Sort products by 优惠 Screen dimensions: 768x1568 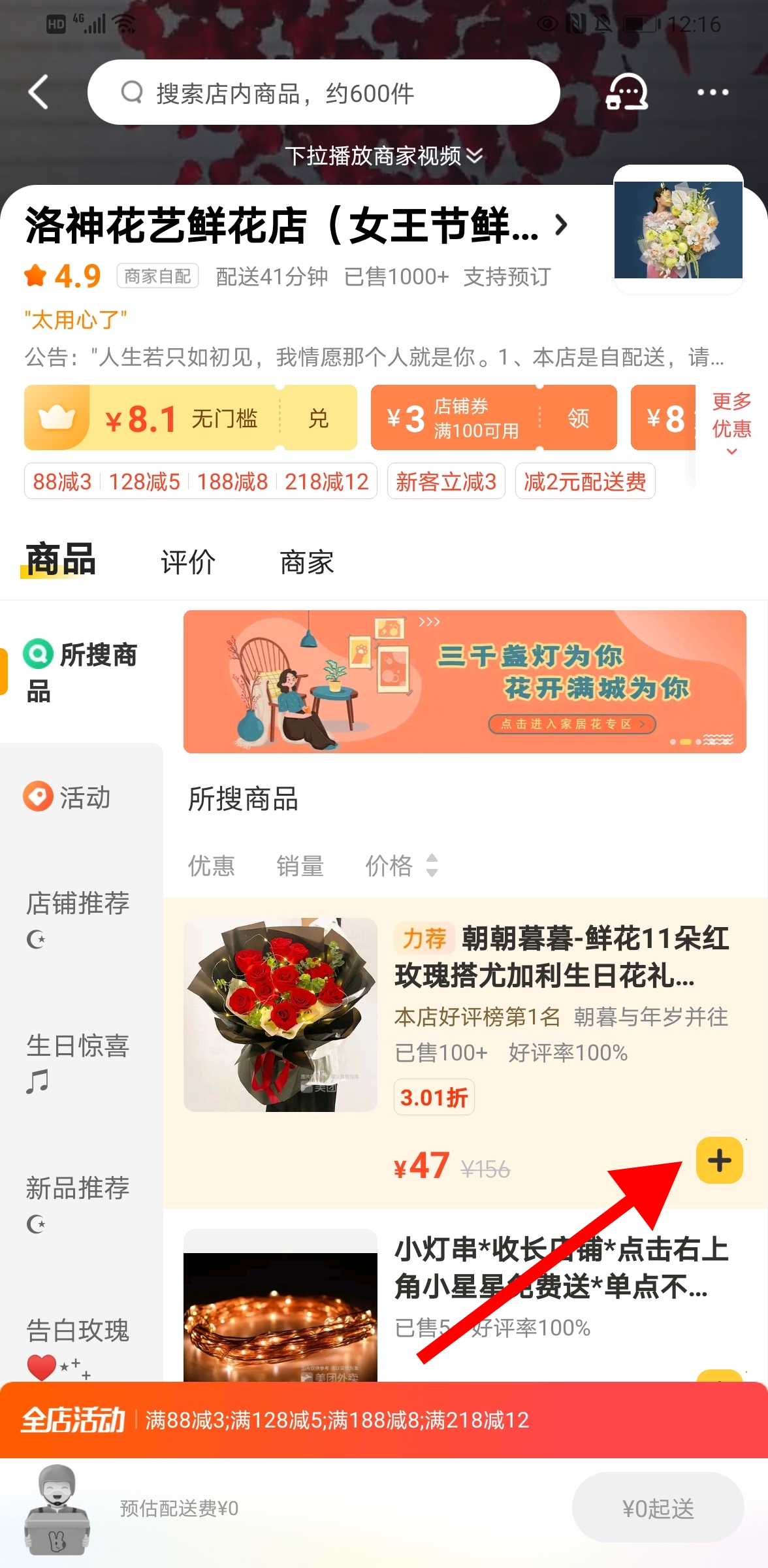211,866
